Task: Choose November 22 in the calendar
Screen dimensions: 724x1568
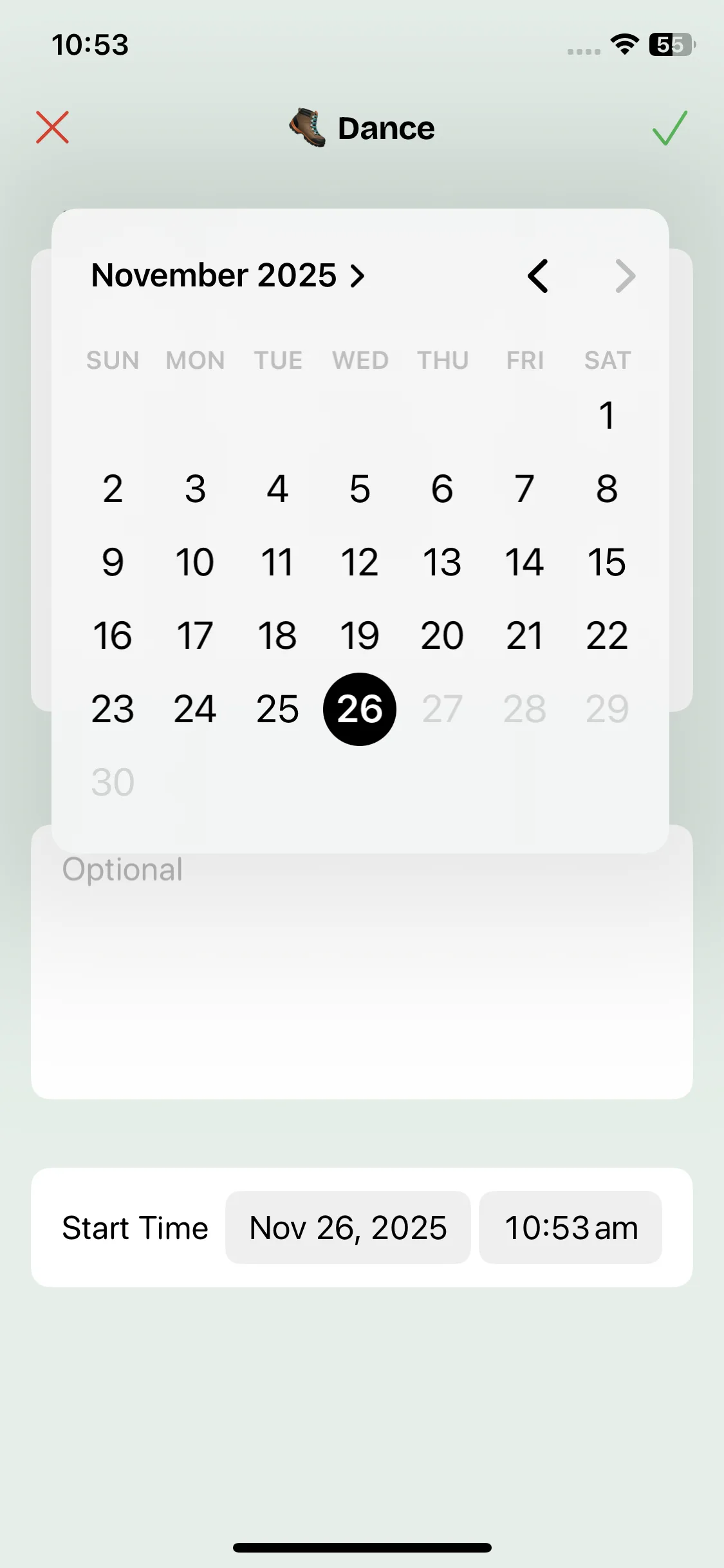Action: click(x=606, y=635)
